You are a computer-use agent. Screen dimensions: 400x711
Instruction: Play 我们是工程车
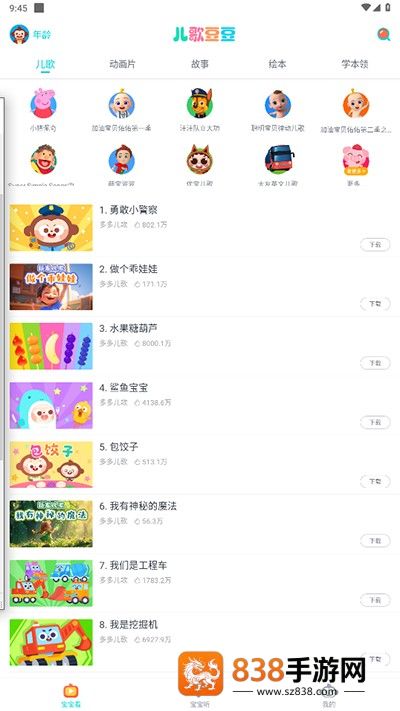(x=133, y=565)
